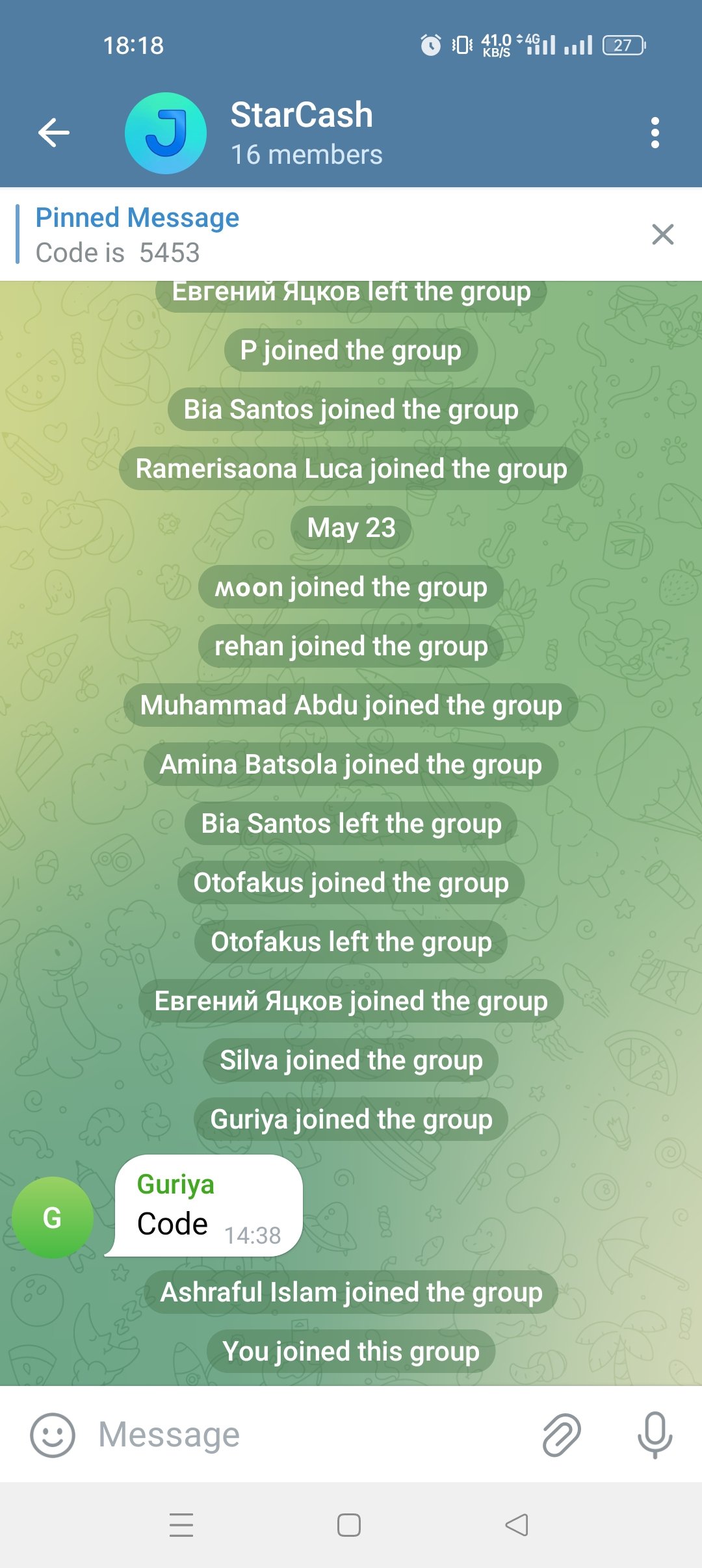Viewport: 702px width, 1568px height.
Task: Open the overflow menu
Action: point(655,133)
